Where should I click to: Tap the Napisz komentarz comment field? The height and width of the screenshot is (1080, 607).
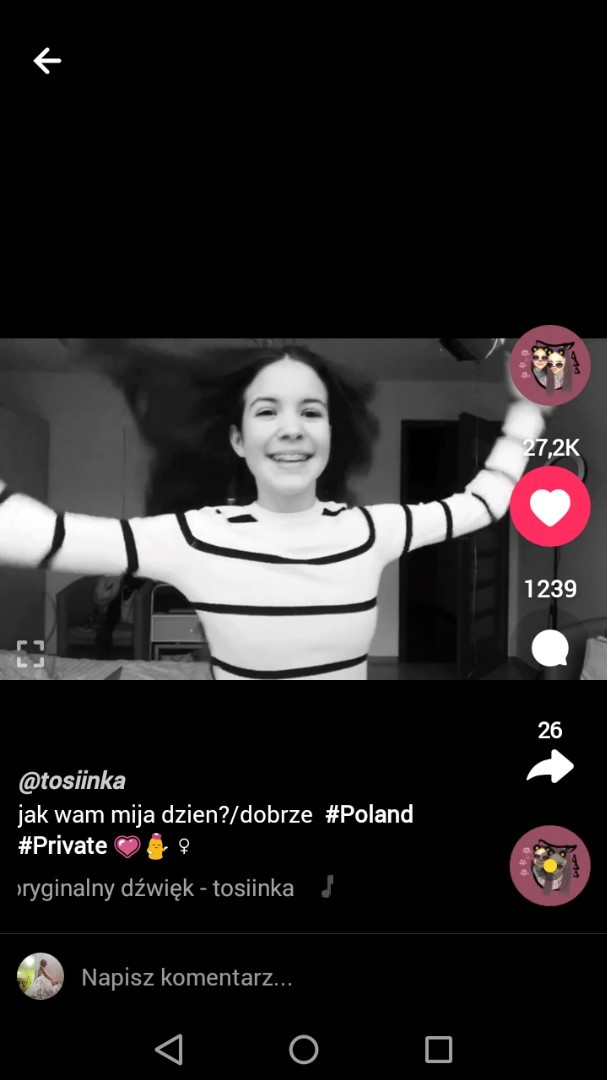coord(187,977)
